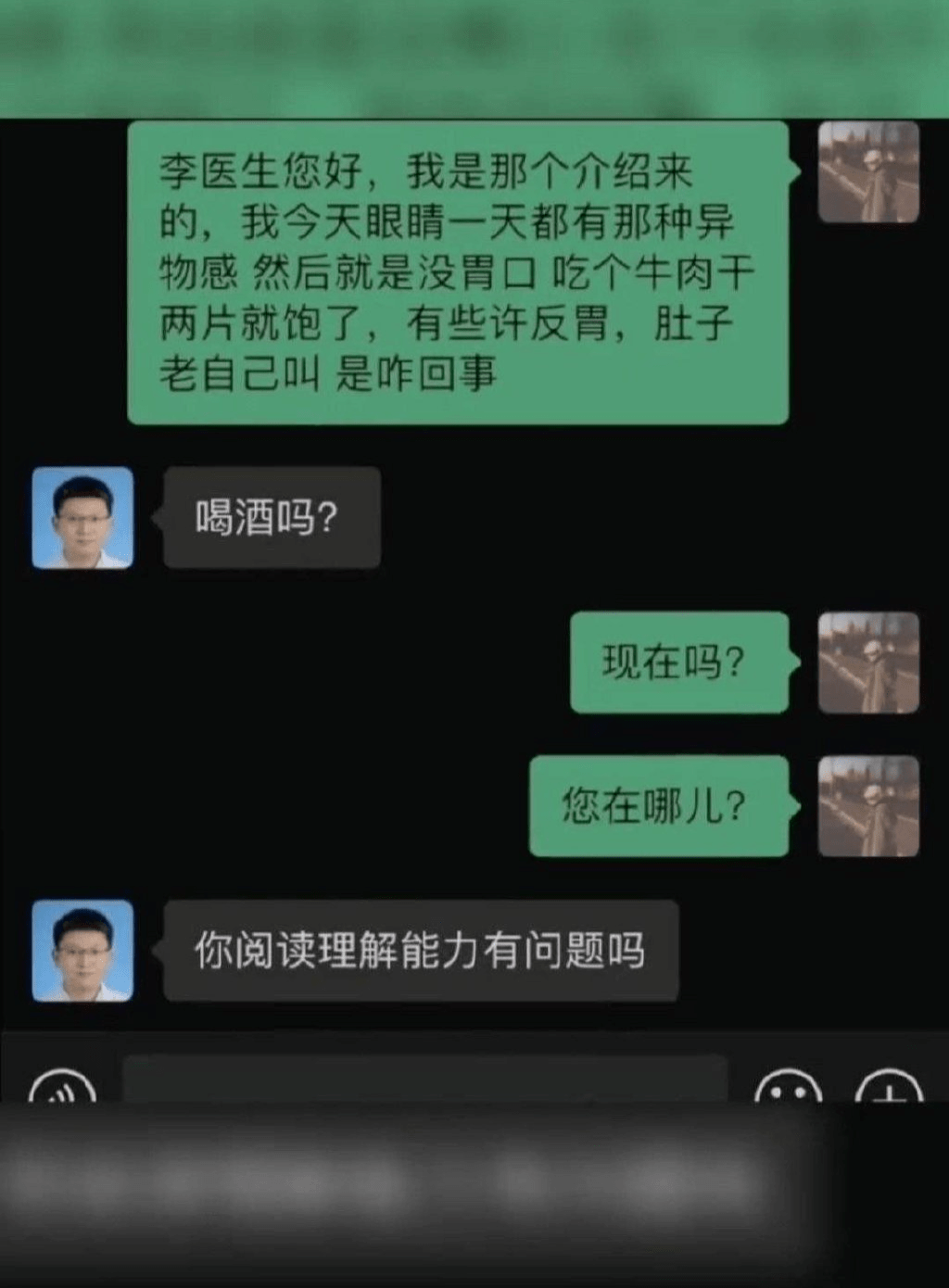Tap the avatar beside the "李医生您好" message
Screen dimensions: 949x1288
[x=868, y=172]
